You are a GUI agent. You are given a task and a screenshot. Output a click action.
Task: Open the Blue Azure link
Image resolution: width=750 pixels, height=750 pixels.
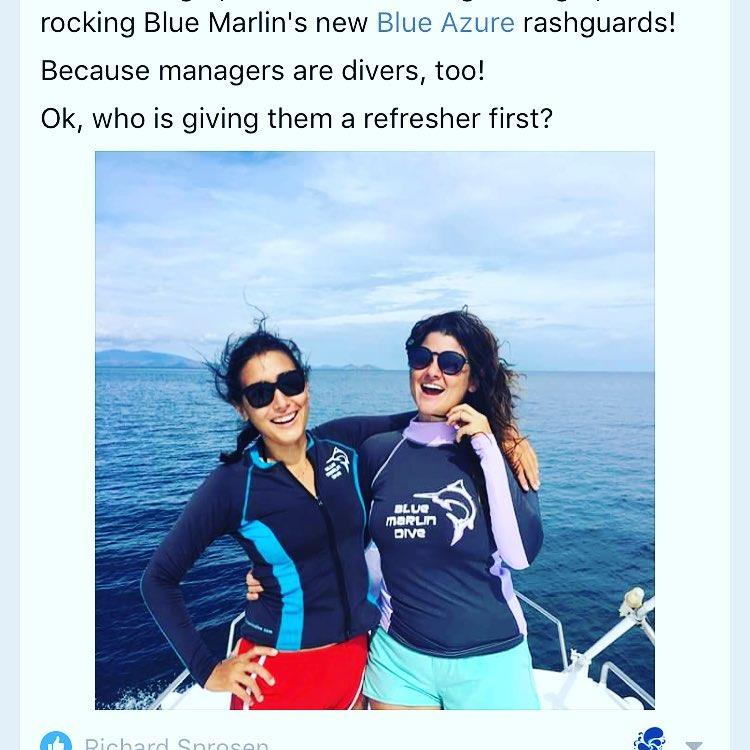(x=445, y=21)
